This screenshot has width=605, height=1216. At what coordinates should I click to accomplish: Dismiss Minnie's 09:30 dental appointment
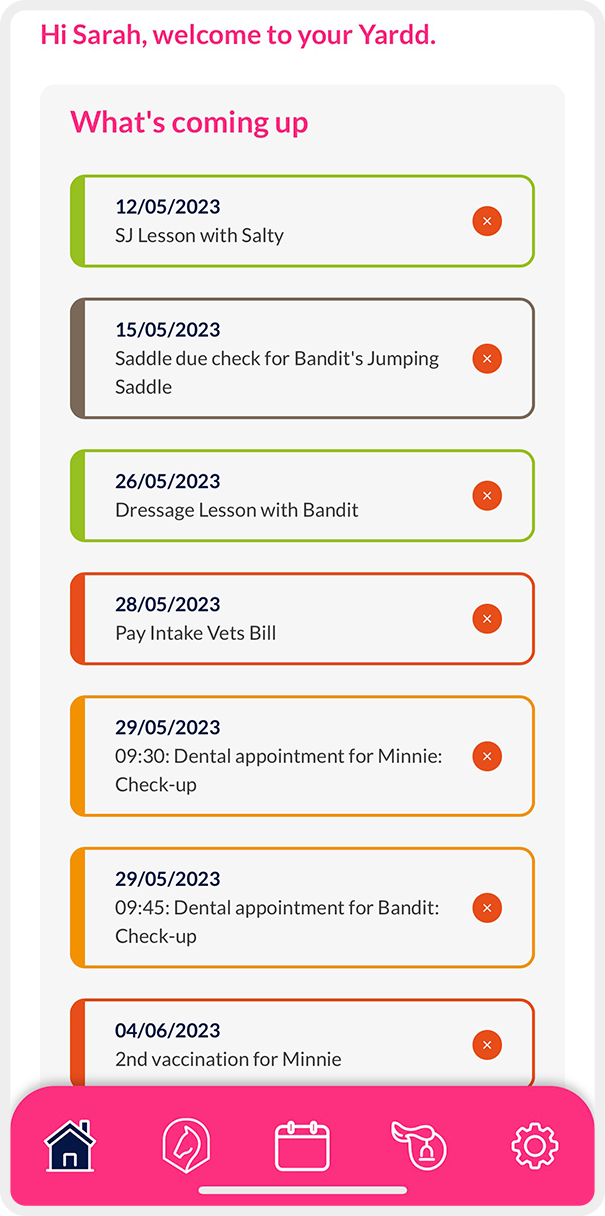pos(487,756)
